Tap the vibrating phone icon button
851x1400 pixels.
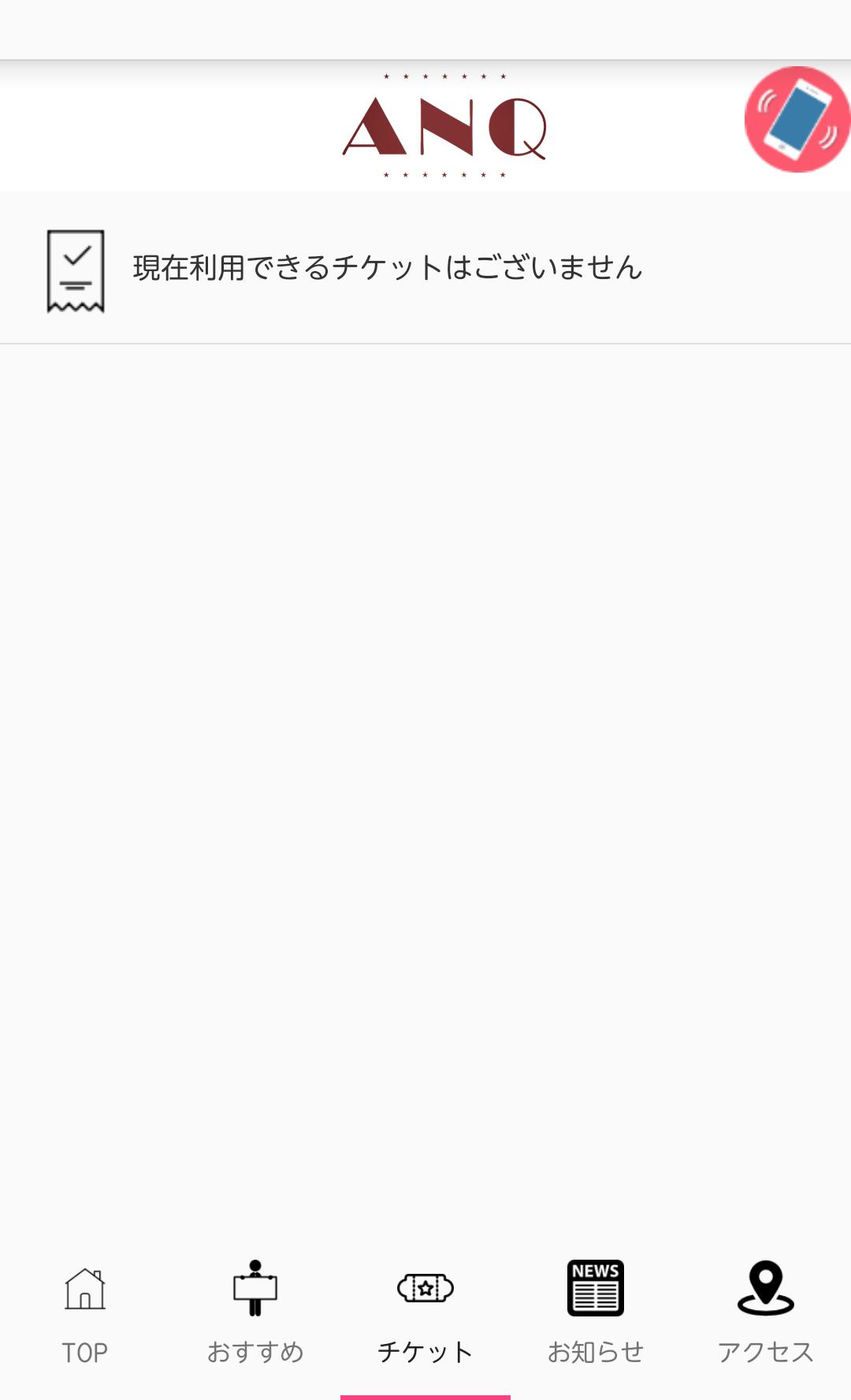(x=796, y=120)
